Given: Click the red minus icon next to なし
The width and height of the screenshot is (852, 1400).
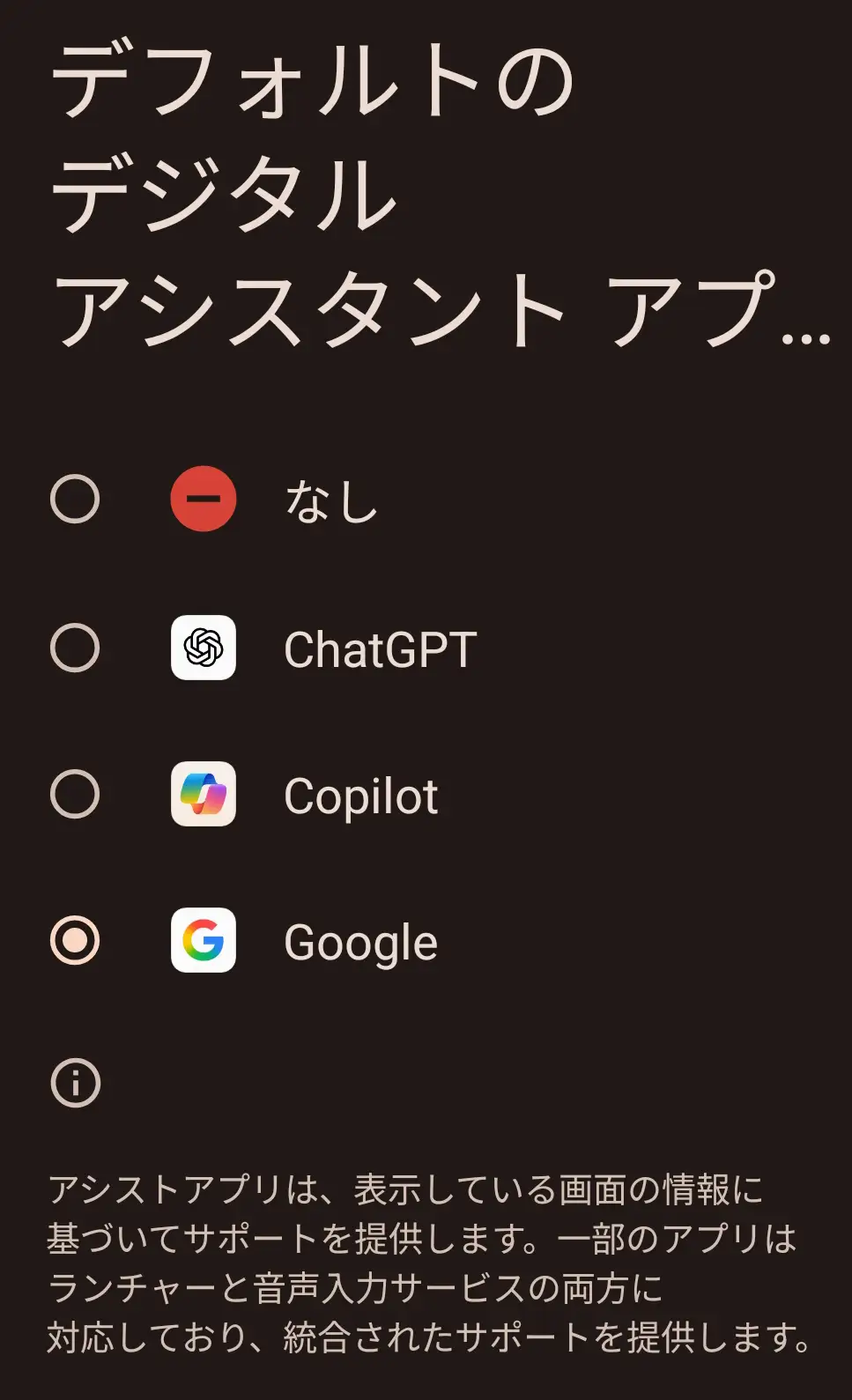Looking at the screenshot, I should (x=204, y=498).
